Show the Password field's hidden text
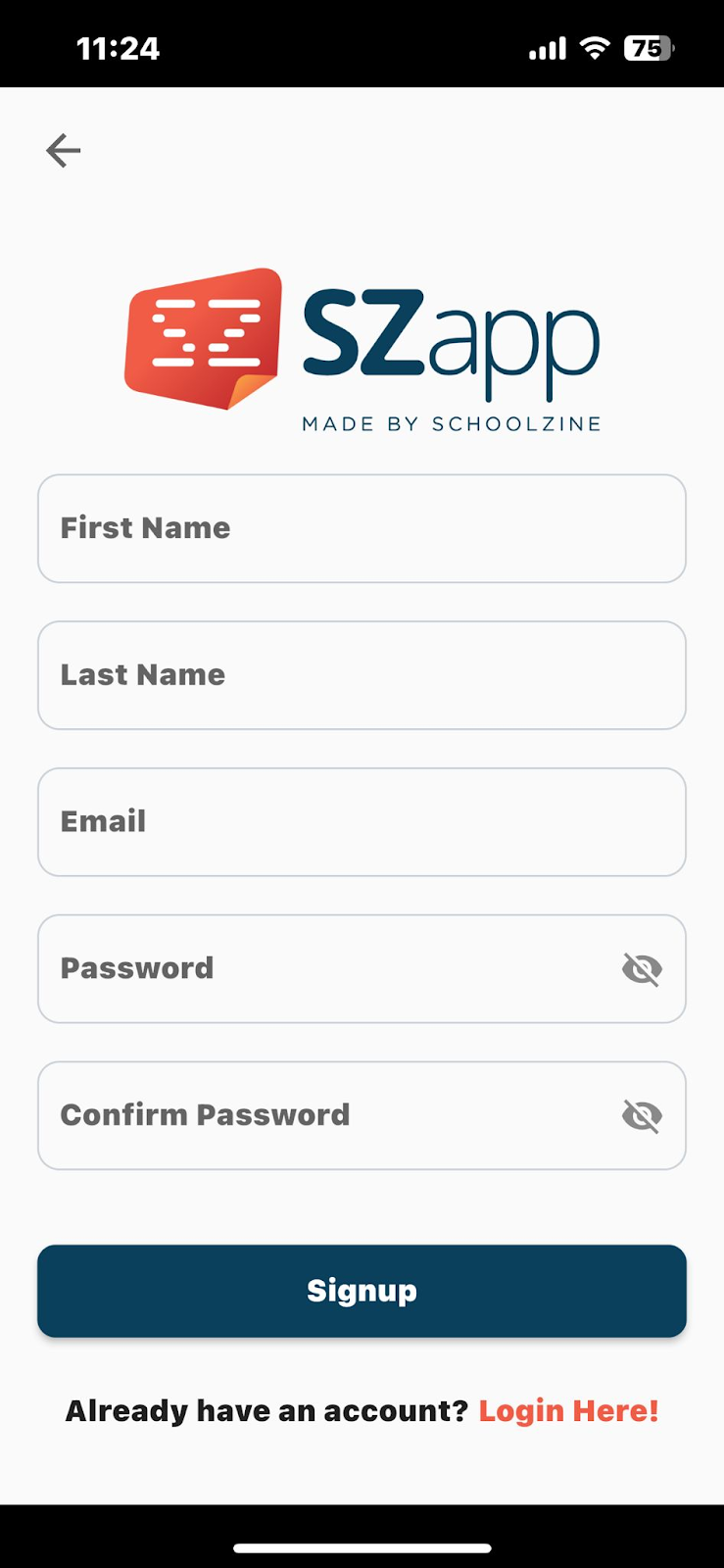The width and height of the screenshot is (724, 1568). (x=642, y=969)
